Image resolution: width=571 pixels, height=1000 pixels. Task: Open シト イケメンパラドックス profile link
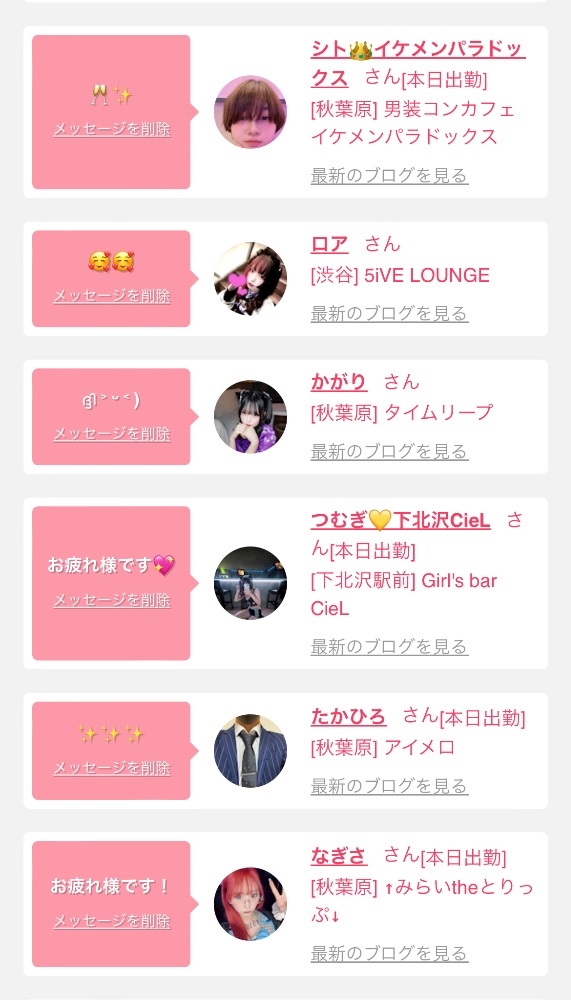pyautogui.click(x=418, y=64)
